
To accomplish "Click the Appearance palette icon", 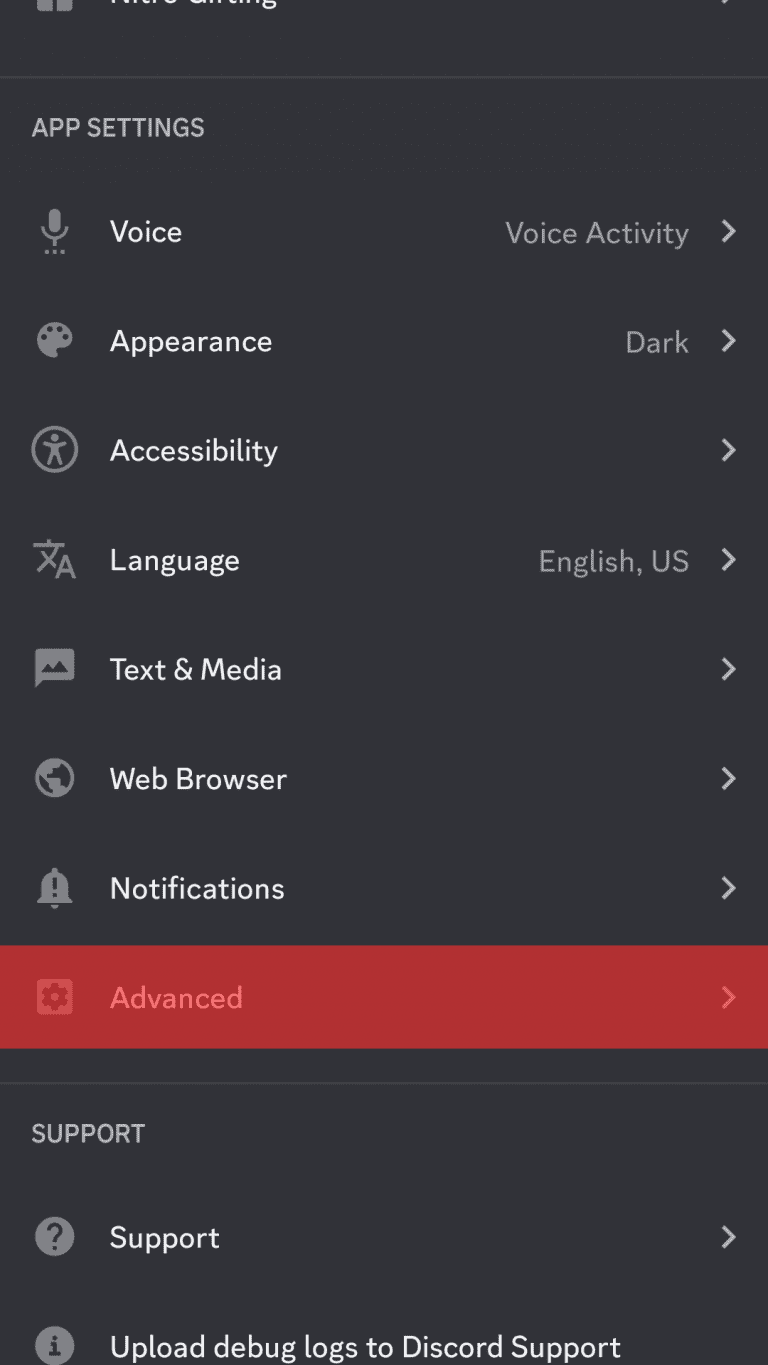I will [x=54, y=340].
